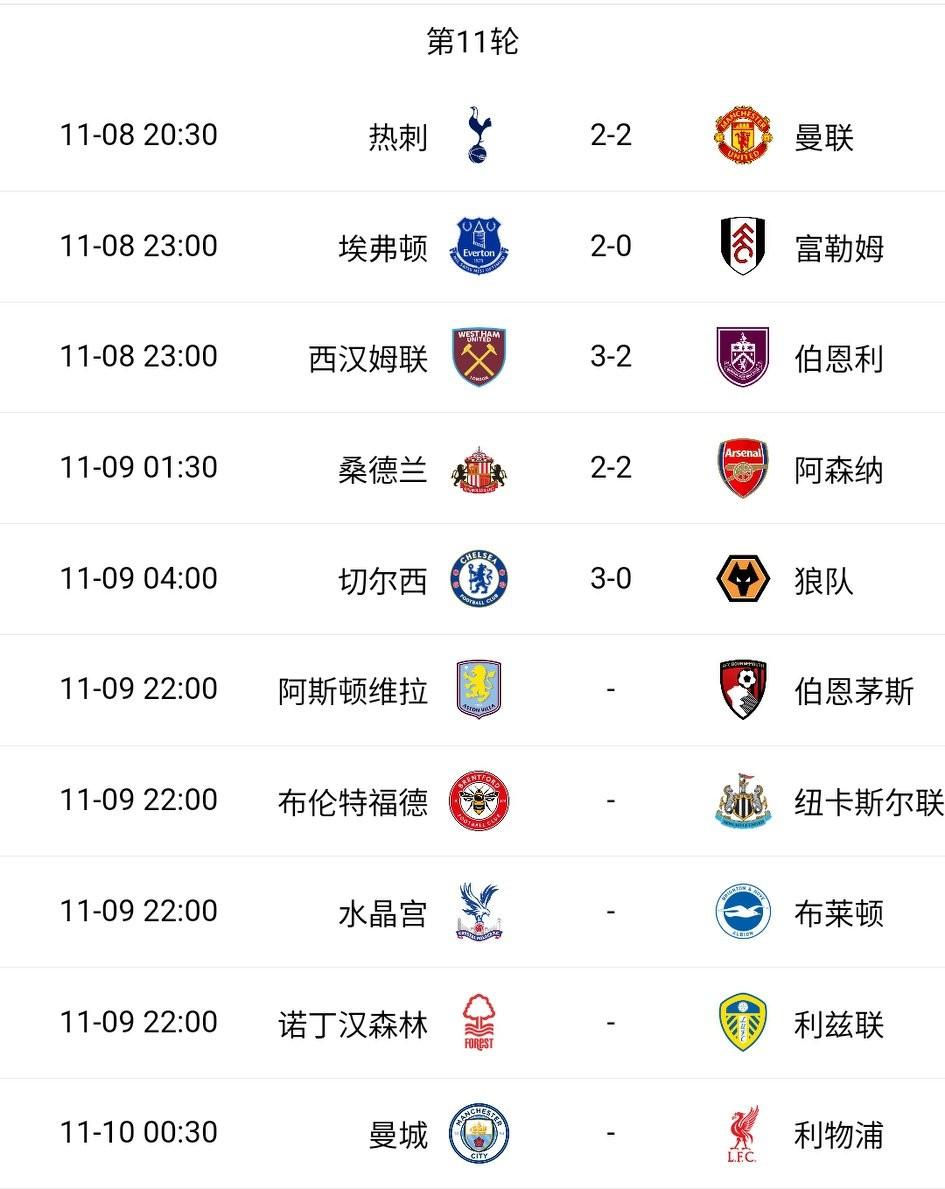The width and height of the screenshot is (945, 1189).
Task: Open the Everton club crest
Action: tap(479, 246)
